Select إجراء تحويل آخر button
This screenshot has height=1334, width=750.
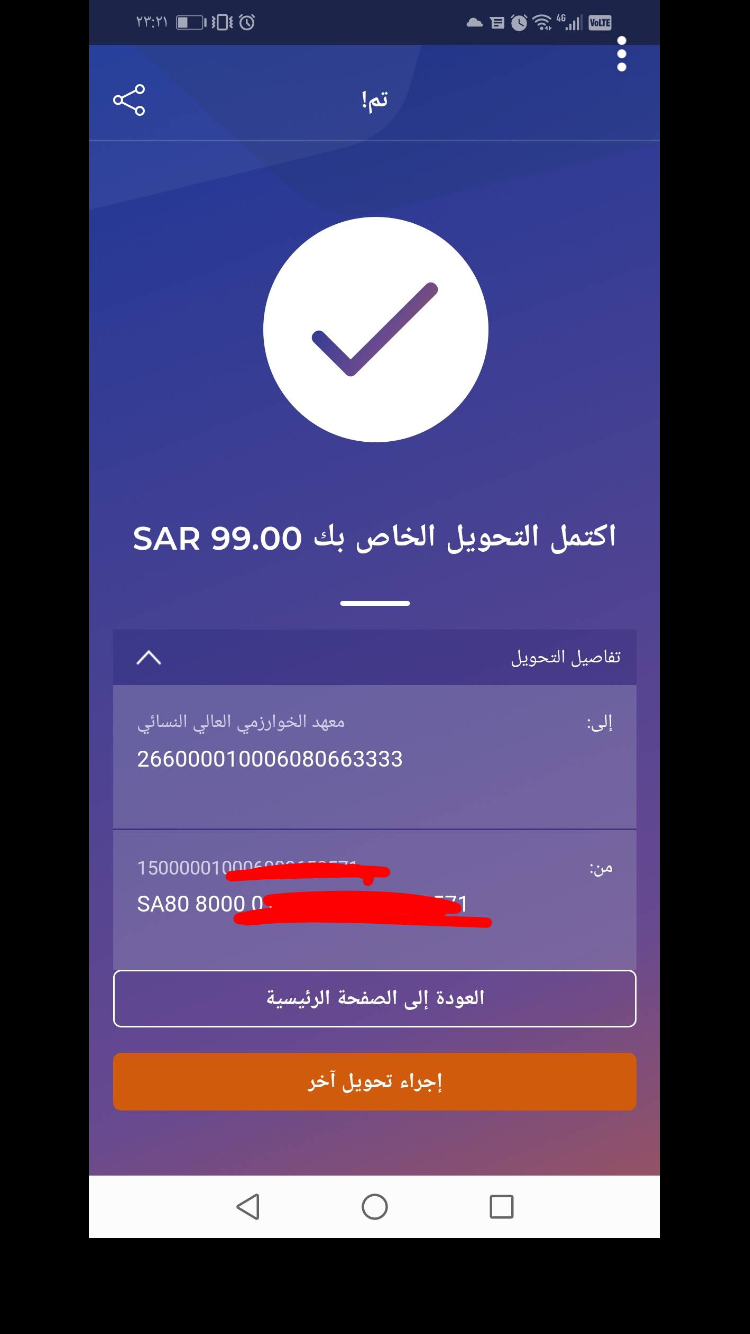[374, 1081]
